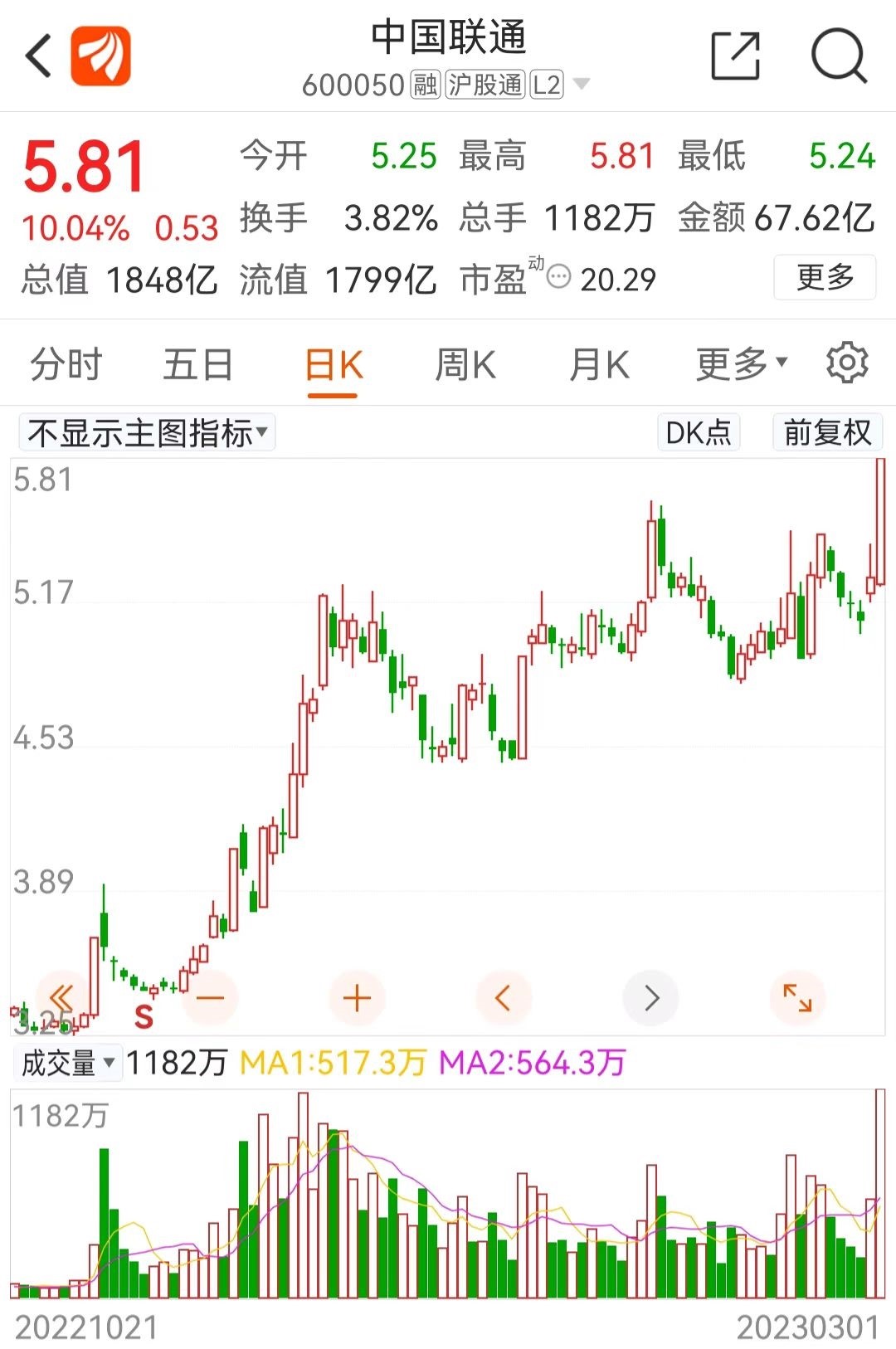
Task: Zoom out chart with the minus button
Action: (210, 997)
